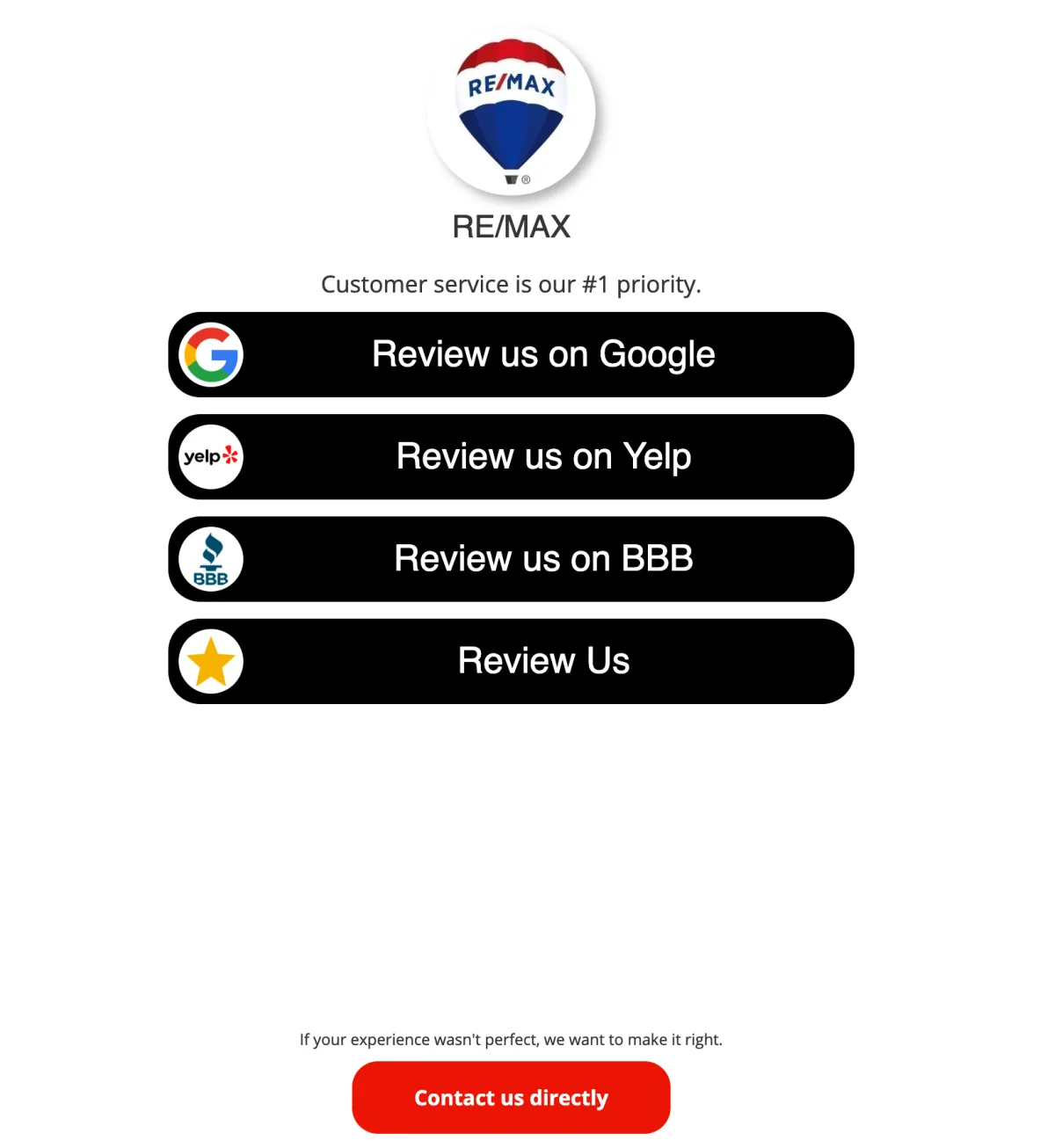Image resolution: width=1055 pixels, height=1148 pixels.
Task: Choose the Review Us star button
Action: 511,661
